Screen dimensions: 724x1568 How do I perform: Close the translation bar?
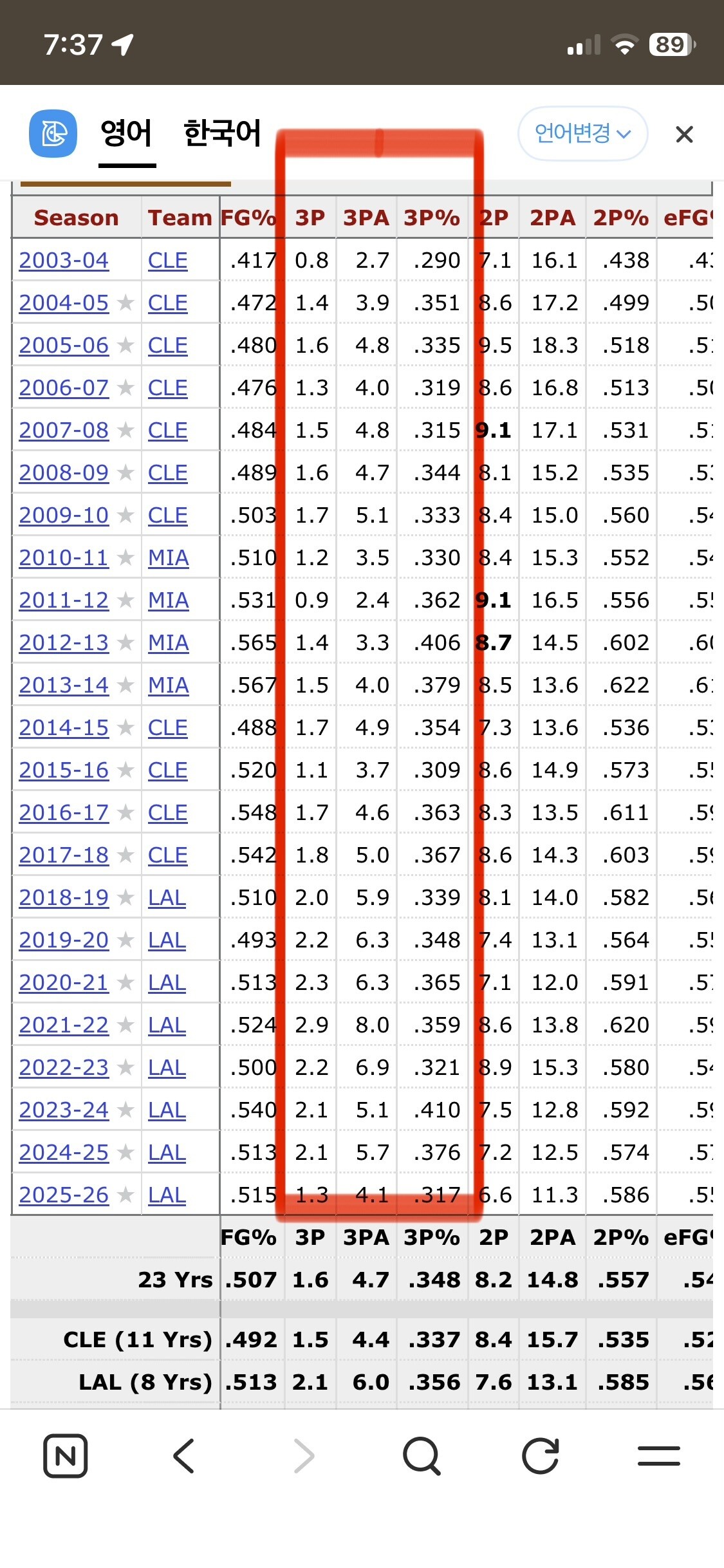click(684, 134)
